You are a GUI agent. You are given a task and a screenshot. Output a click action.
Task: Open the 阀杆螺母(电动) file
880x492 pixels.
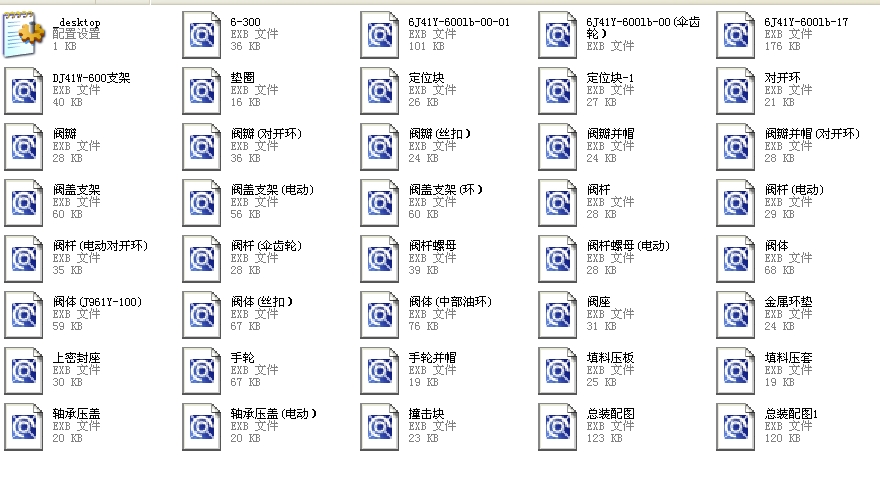558,260
